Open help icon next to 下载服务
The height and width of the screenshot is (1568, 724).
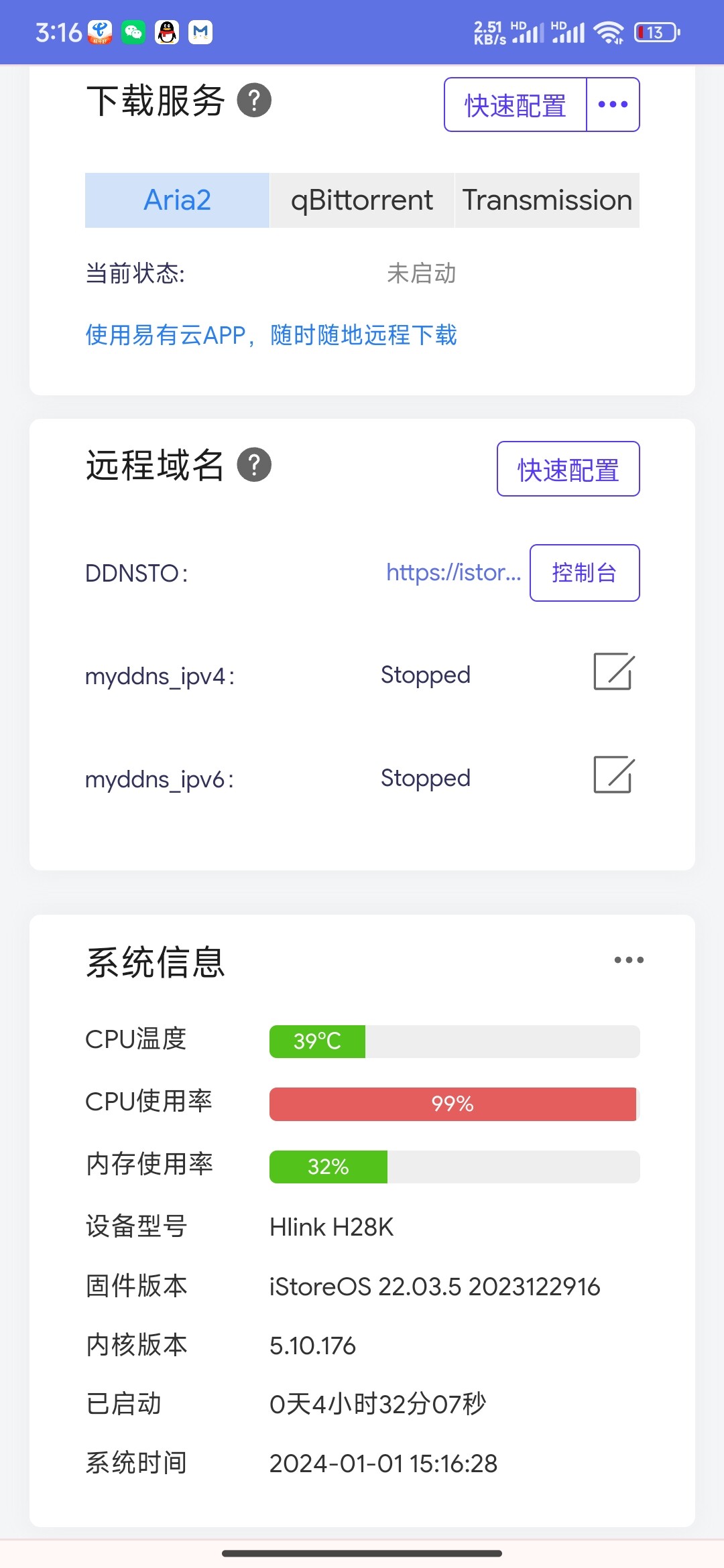coord(255,101)
